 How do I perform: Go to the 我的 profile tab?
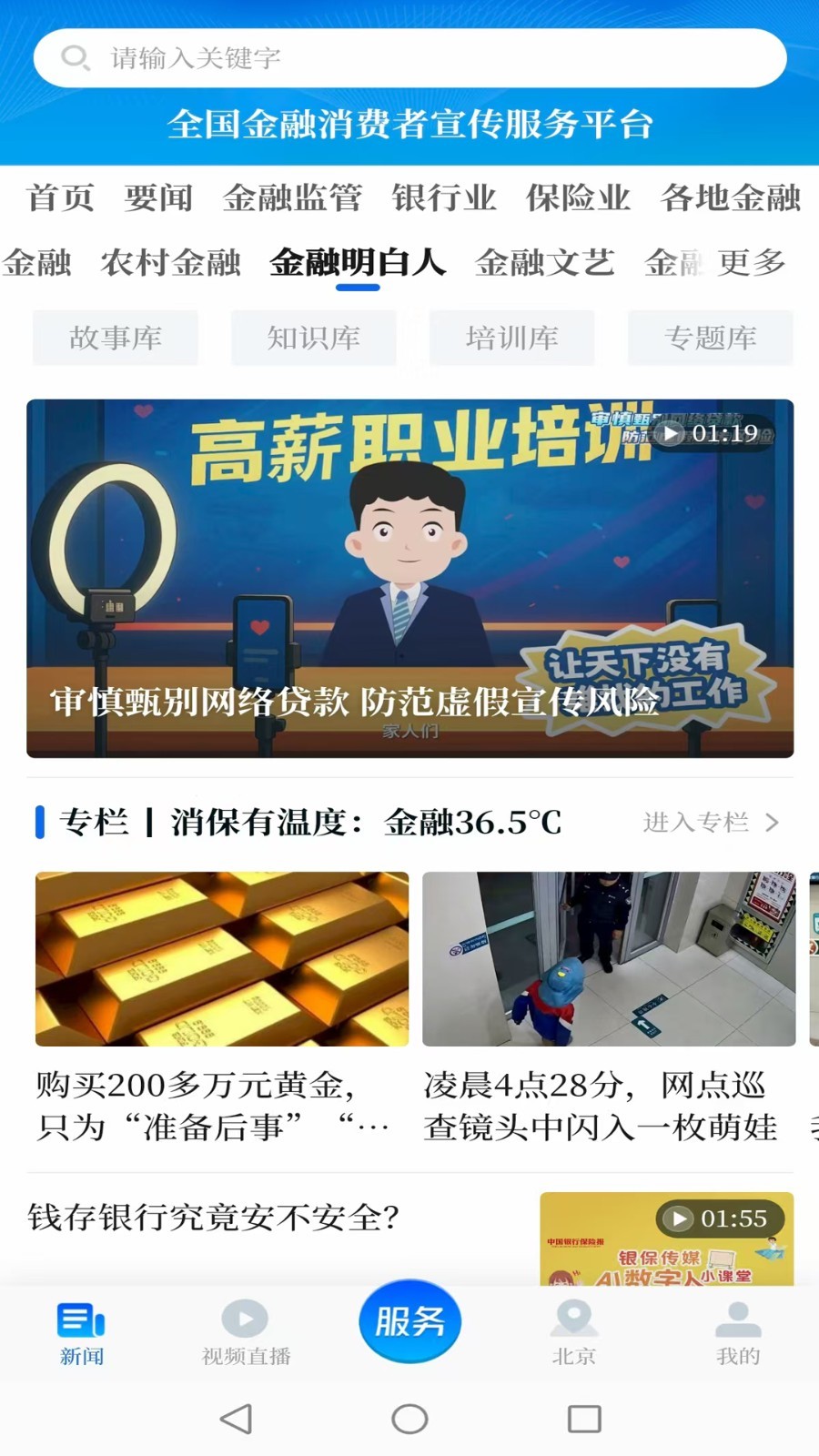click(x=738, y=1333)
